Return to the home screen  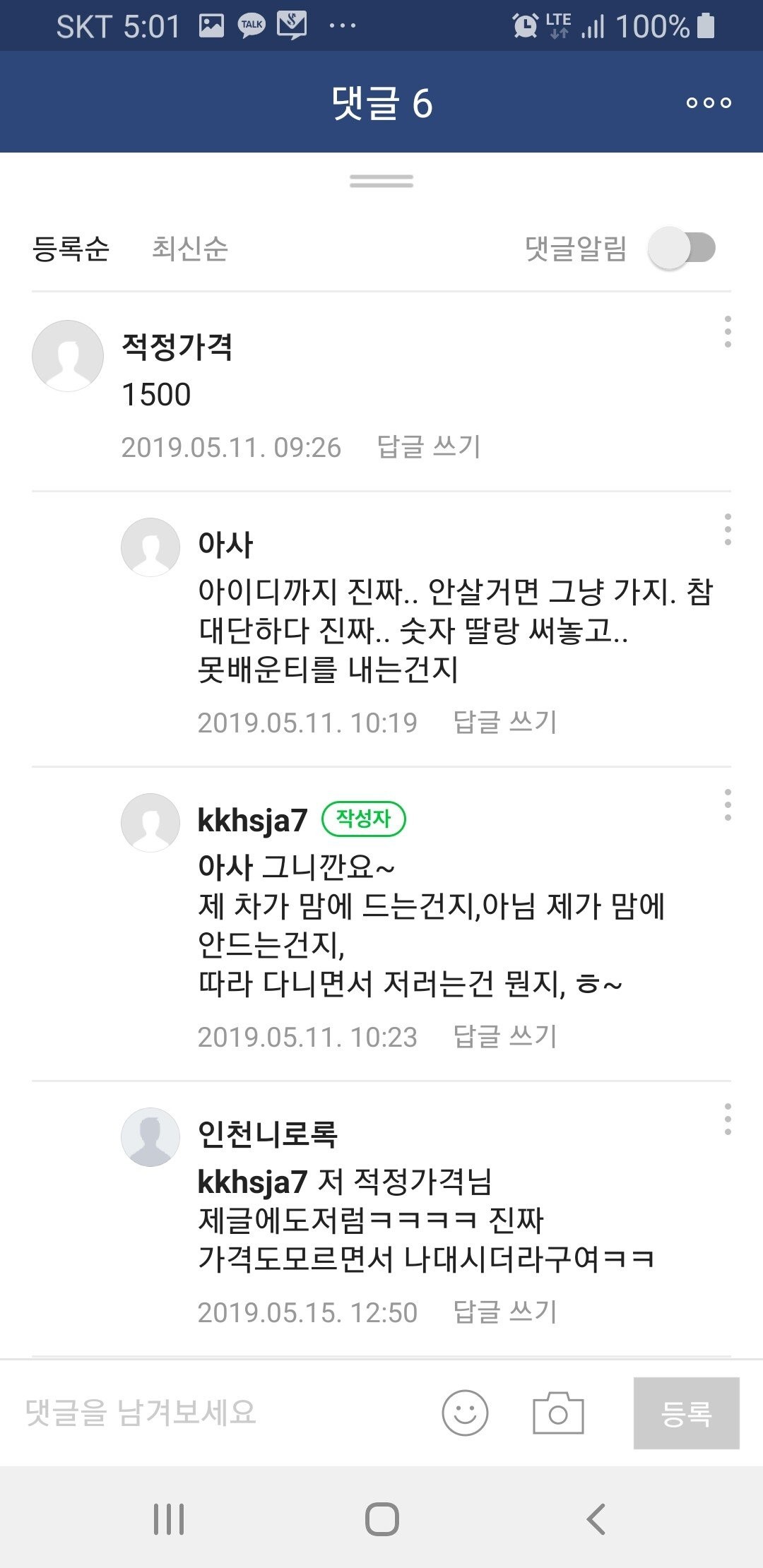[x=381, y=1519]
